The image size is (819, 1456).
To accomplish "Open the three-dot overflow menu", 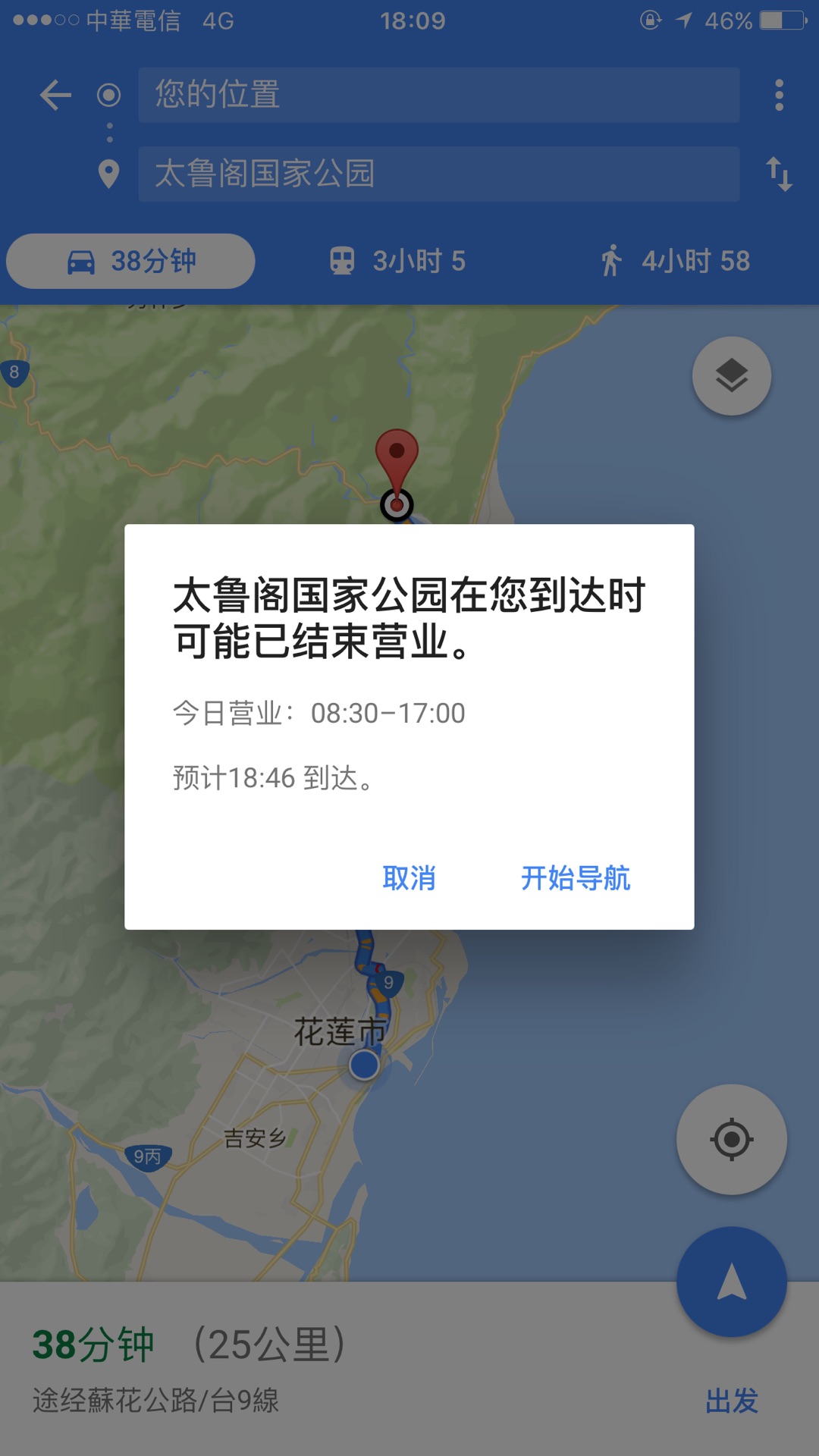I will pos(779,96).
